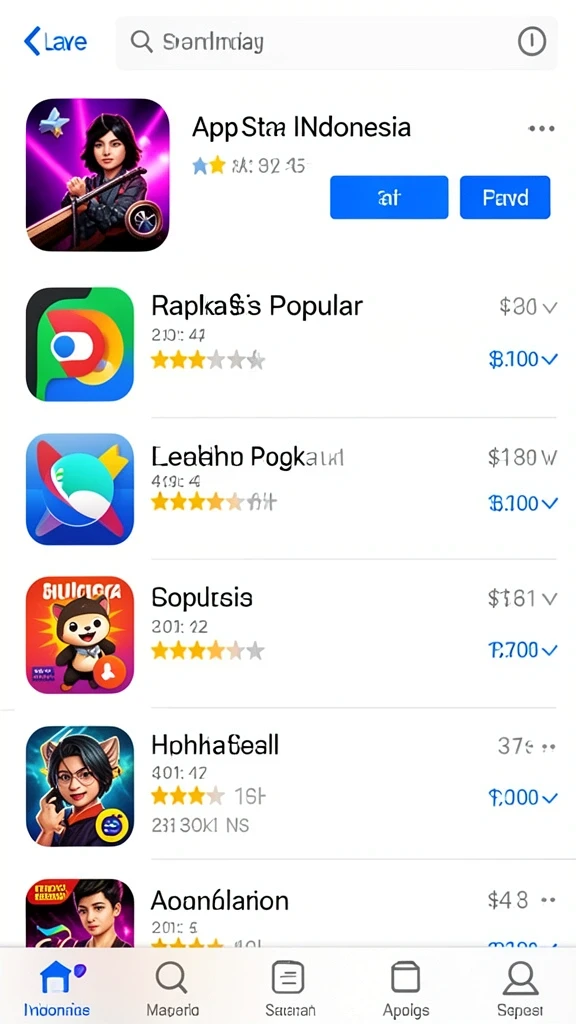Viewport: 576px width, 1024px height.
Task: Open the info icon in the search bar
Action: [x=532, y=42]
